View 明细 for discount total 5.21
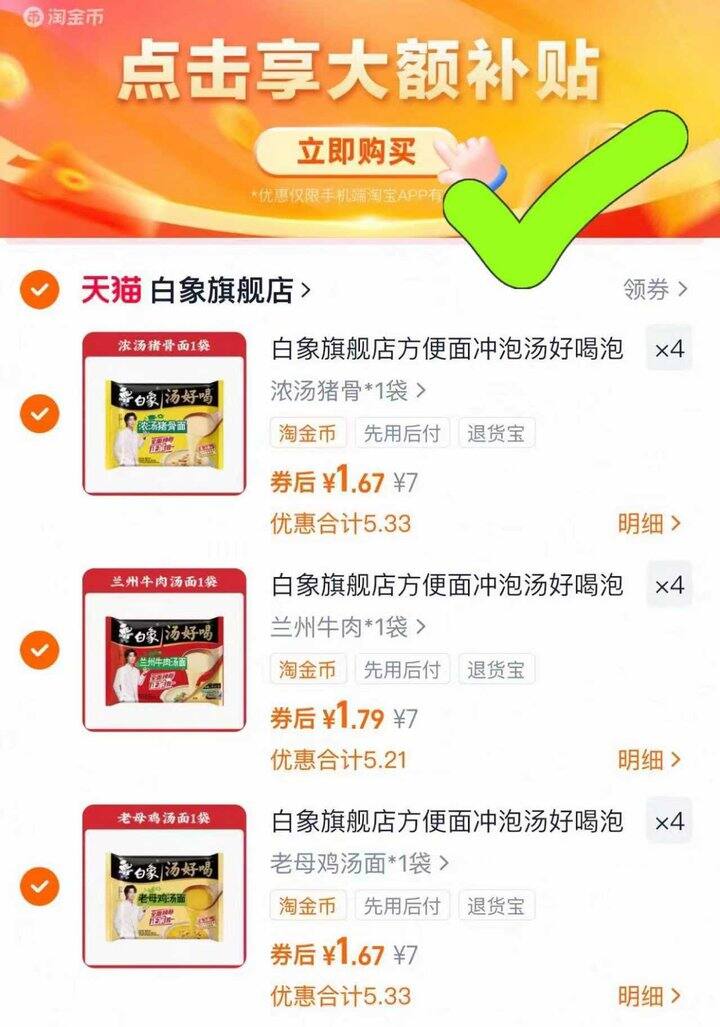Image resolution: width=720 pixels, height=1027 pixels. pos(648,759)
